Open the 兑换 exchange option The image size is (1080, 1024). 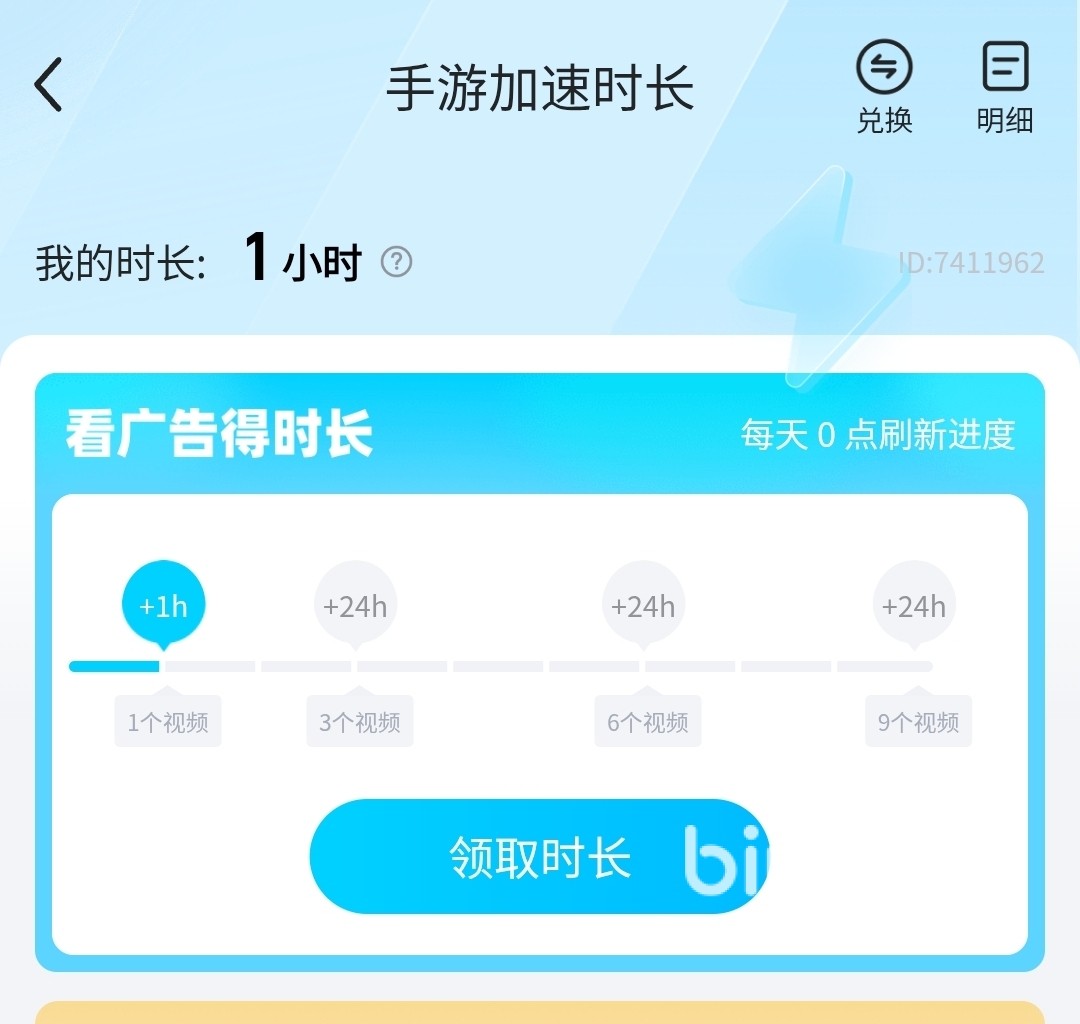885,88
